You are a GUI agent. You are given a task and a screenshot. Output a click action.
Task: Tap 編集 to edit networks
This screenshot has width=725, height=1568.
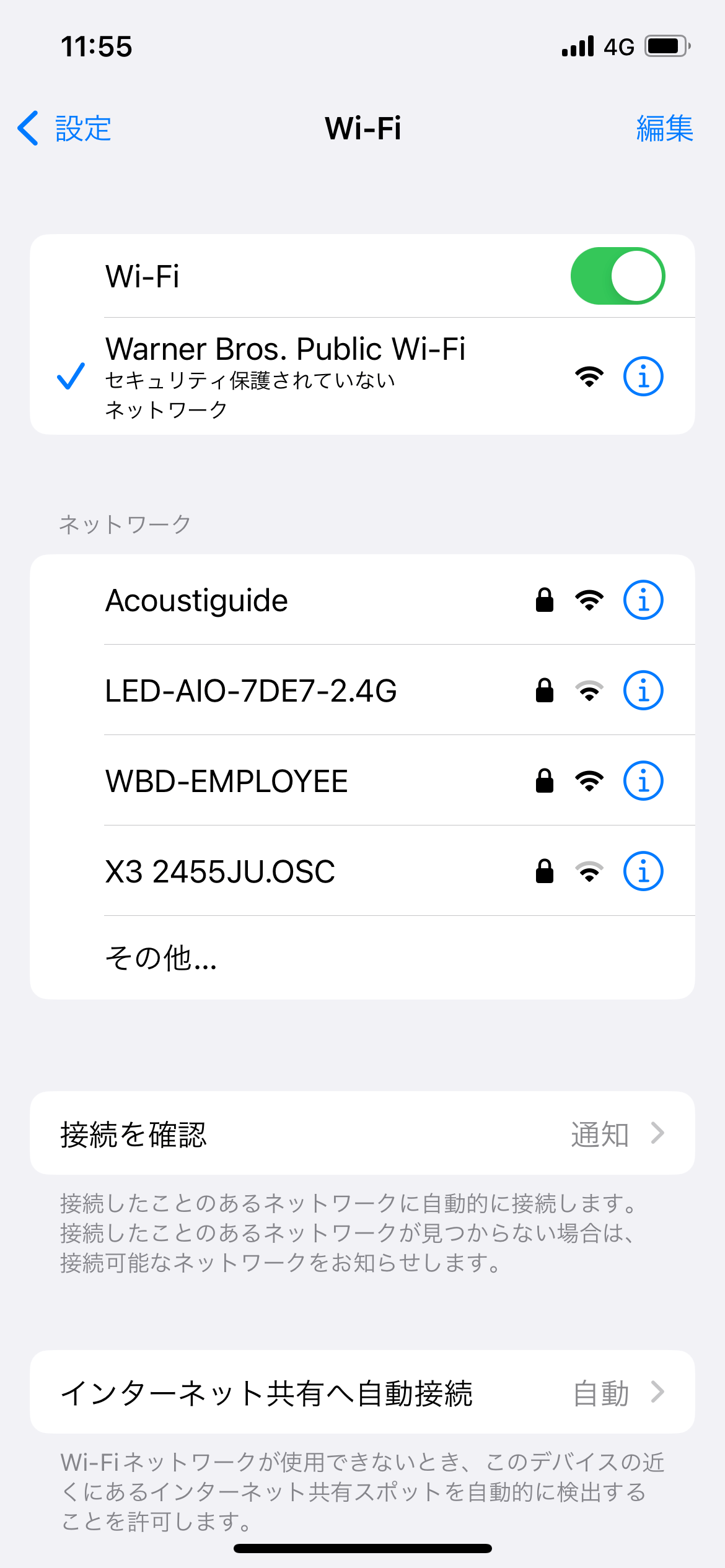664,128
